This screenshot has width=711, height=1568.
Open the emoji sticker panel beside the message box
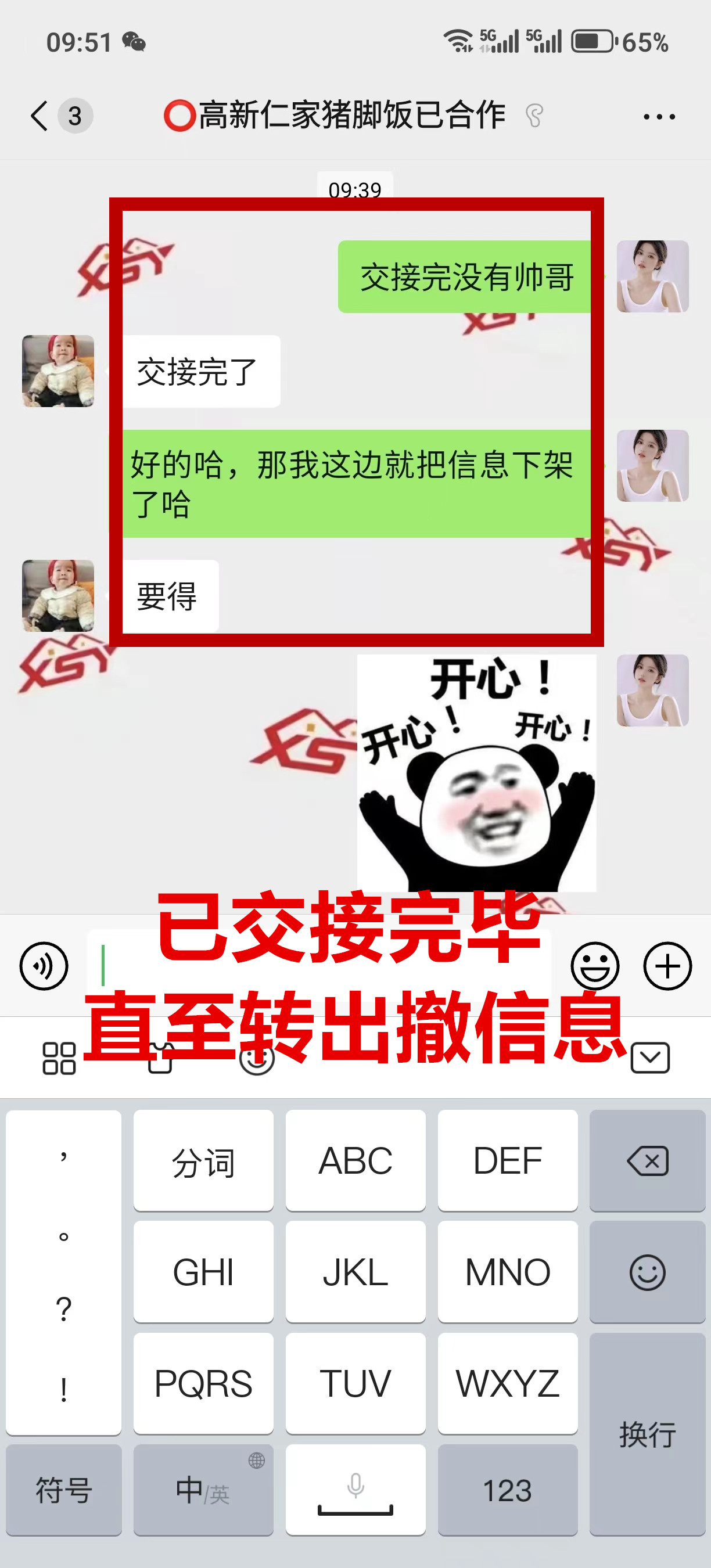tap(595, 965)
